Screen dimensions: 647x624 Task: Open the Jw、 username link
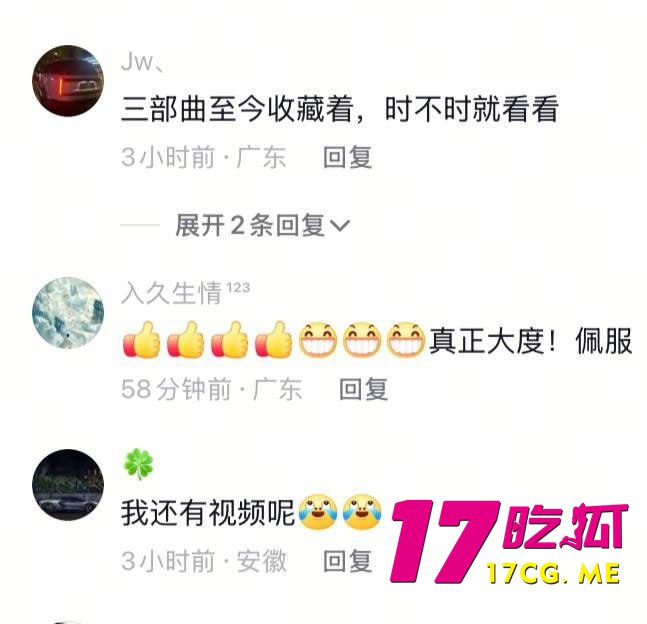142,61
